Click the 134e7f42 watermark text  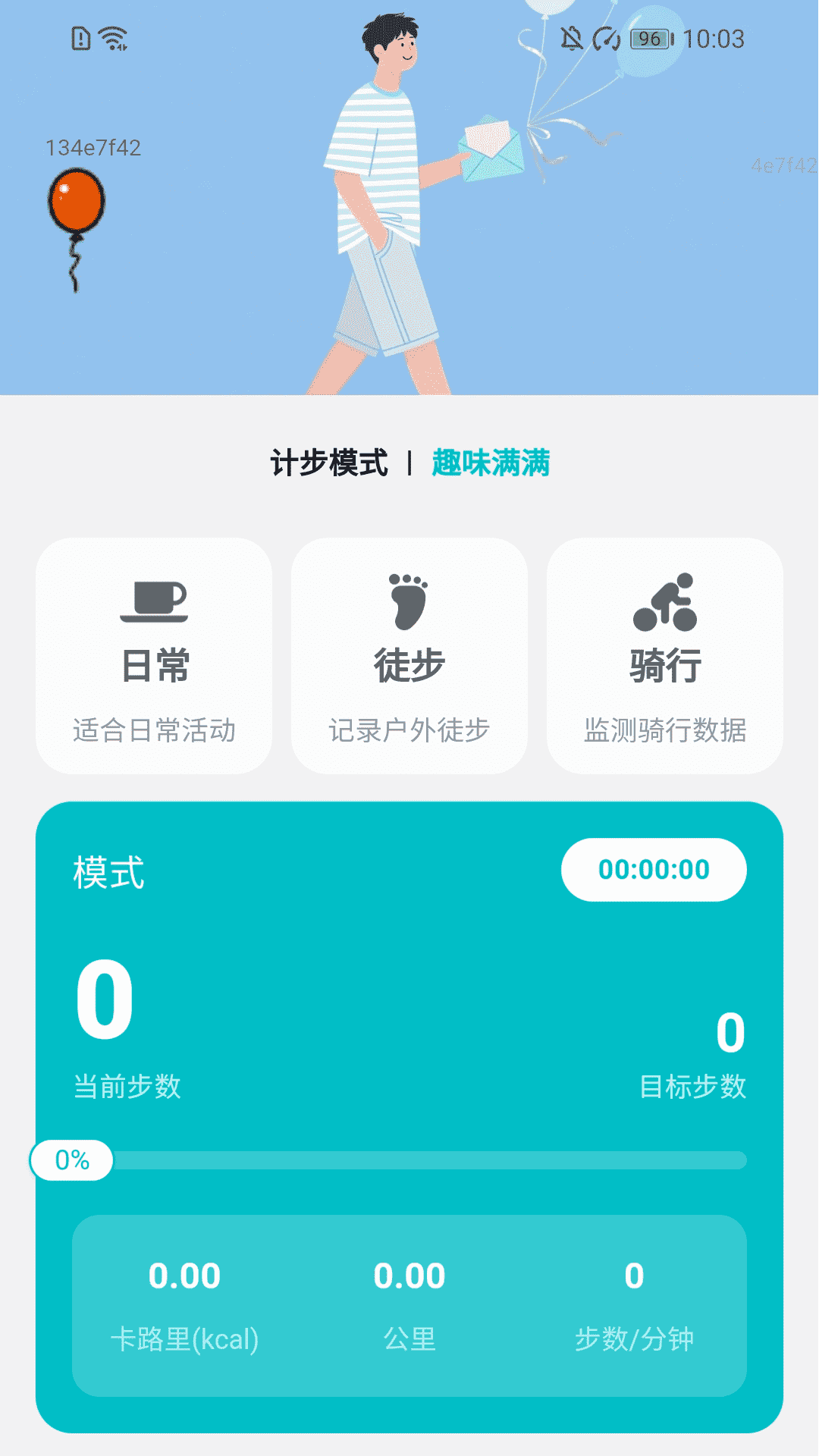(x=93, y=149)
